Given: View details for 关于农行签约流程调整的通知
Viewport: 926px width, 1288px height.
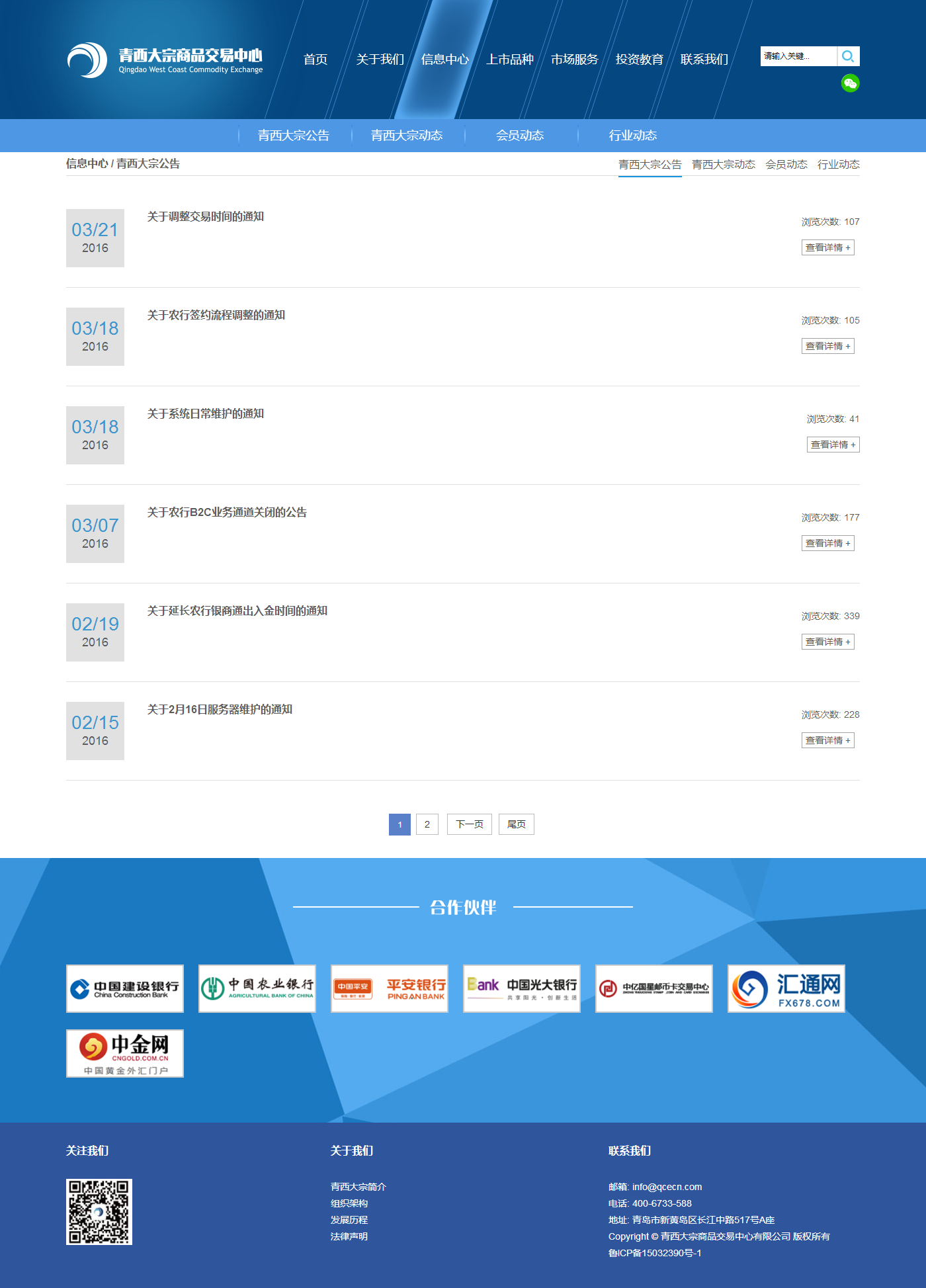Looking at the screenshot, I should coord(827,346).
